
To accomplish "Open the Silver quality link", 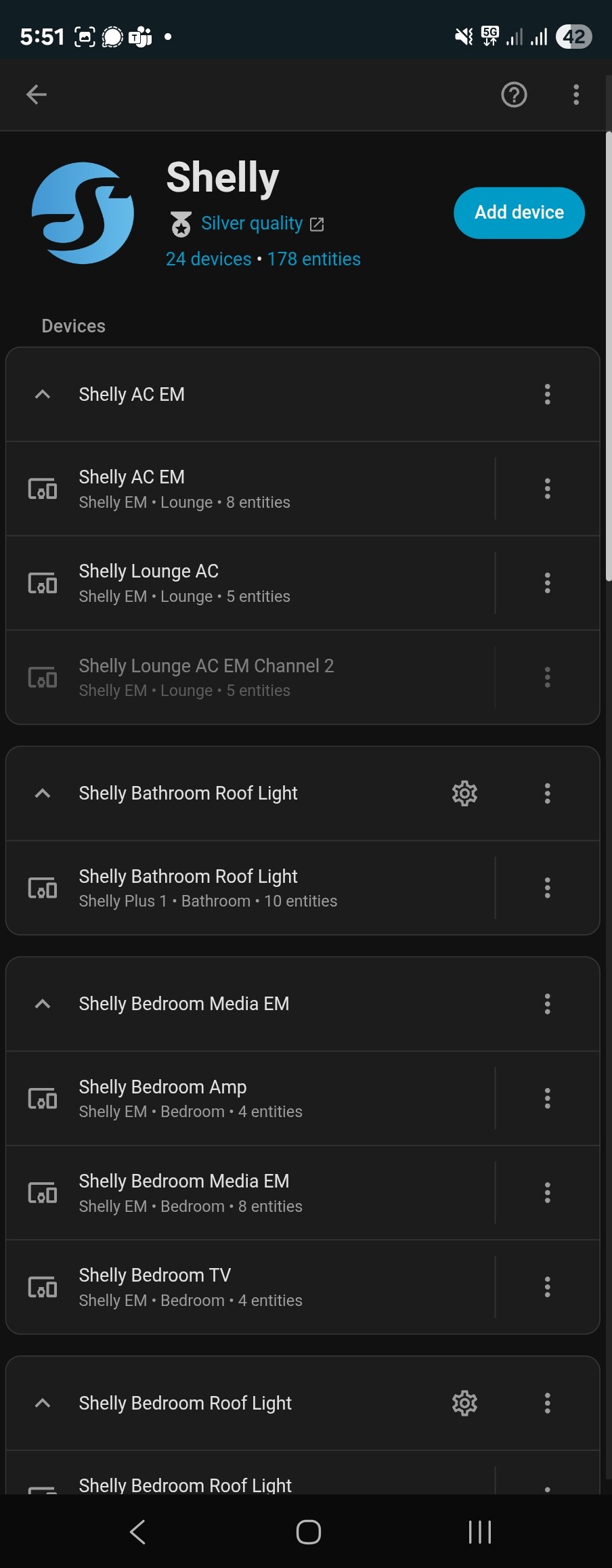I will (x=252, y=223).
